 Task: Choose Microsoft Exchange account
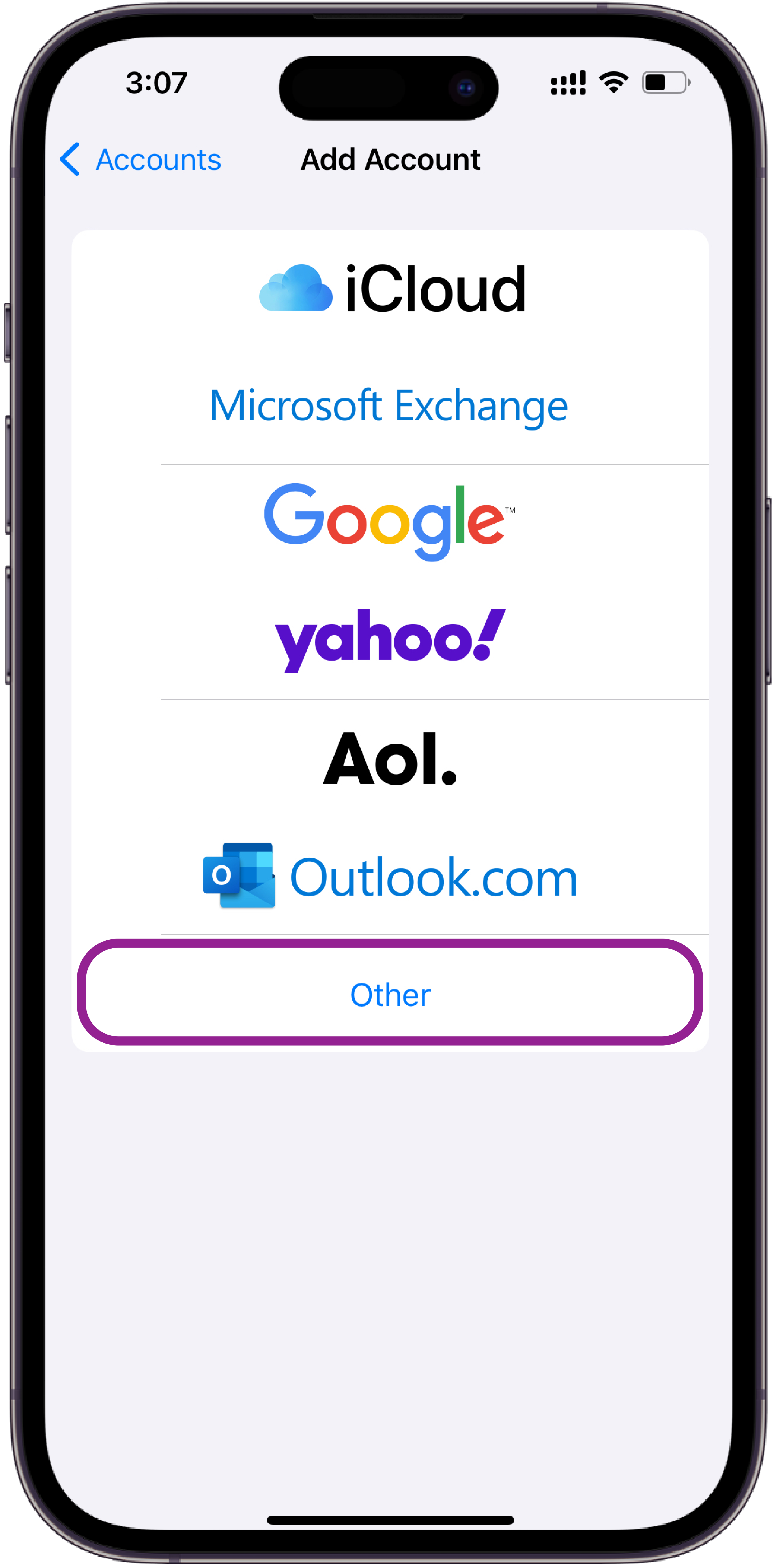(x=390, y=406)
